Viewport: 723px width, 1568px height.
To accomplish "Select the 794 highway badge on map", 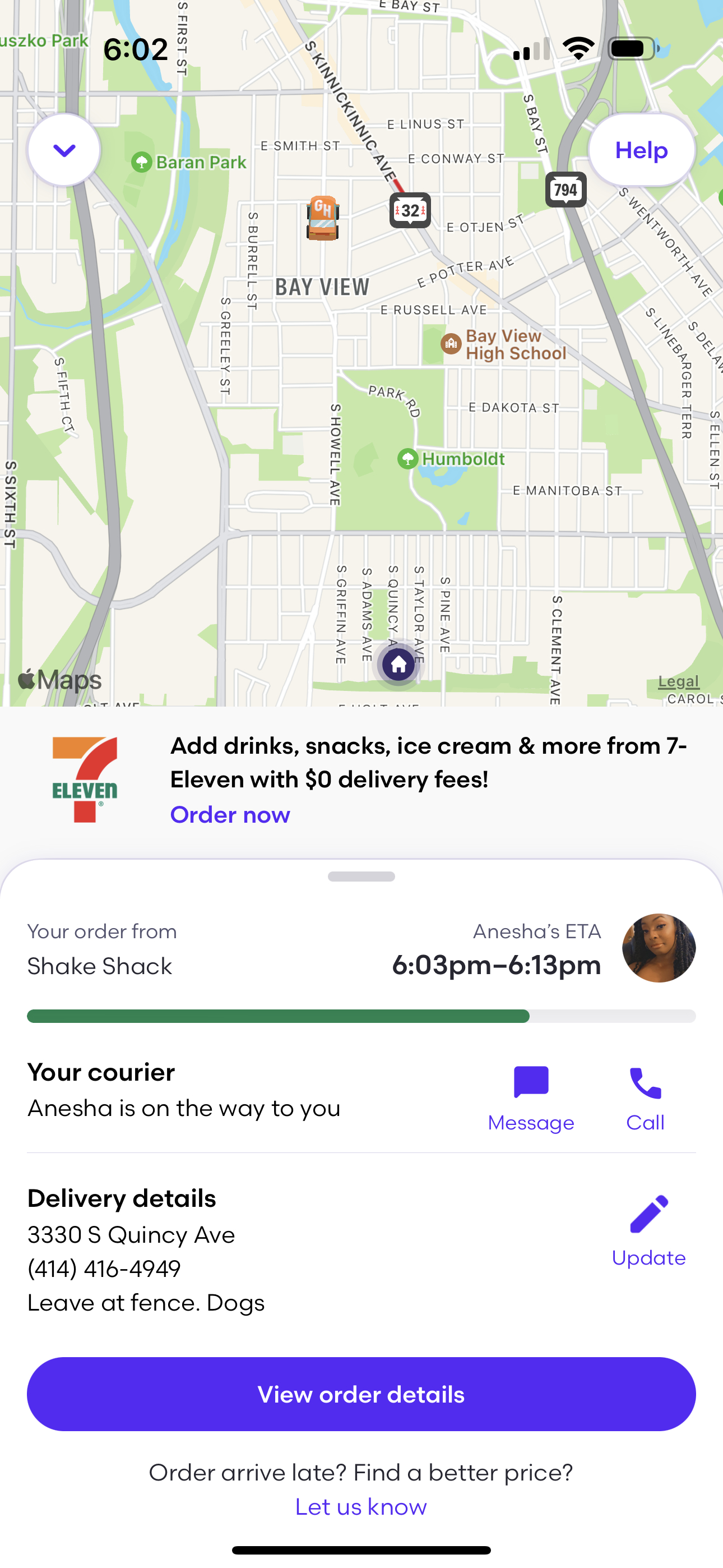I will pyautogui.click(x=565, y=190).
